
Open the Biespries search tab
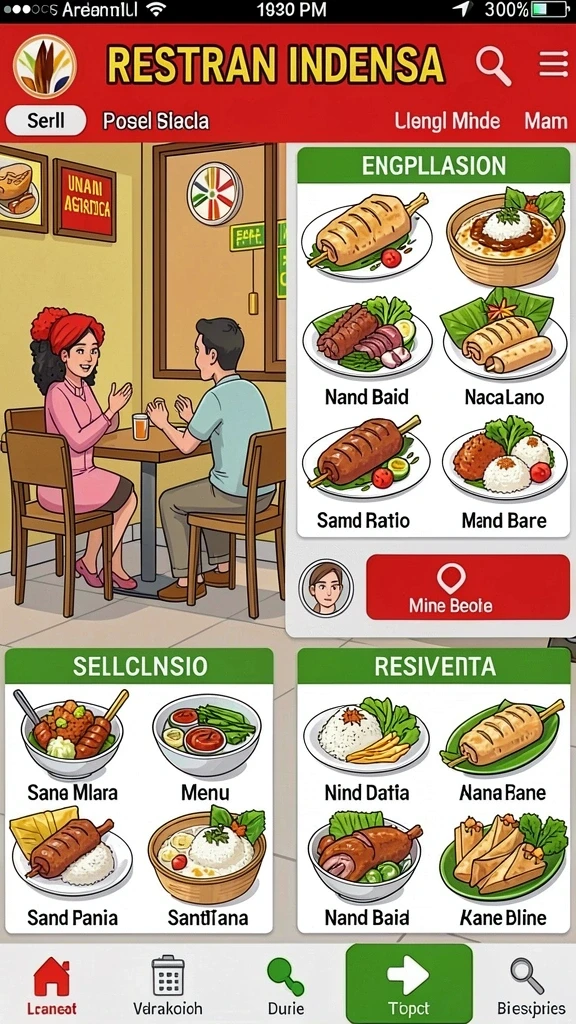click(531, 985)
